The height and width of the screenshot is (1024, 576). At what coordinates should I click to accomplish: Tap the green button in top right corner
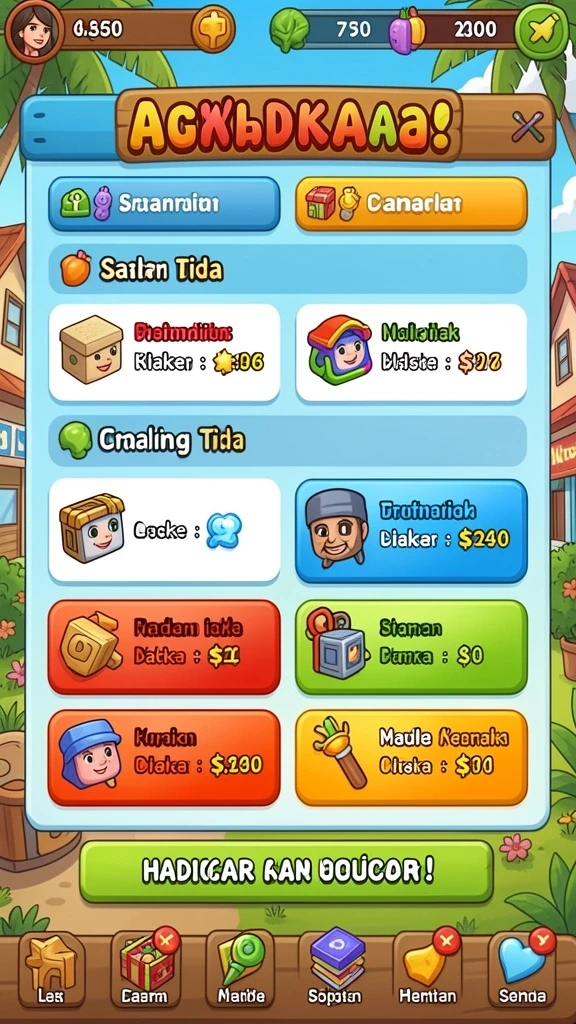tap(541, 31)
